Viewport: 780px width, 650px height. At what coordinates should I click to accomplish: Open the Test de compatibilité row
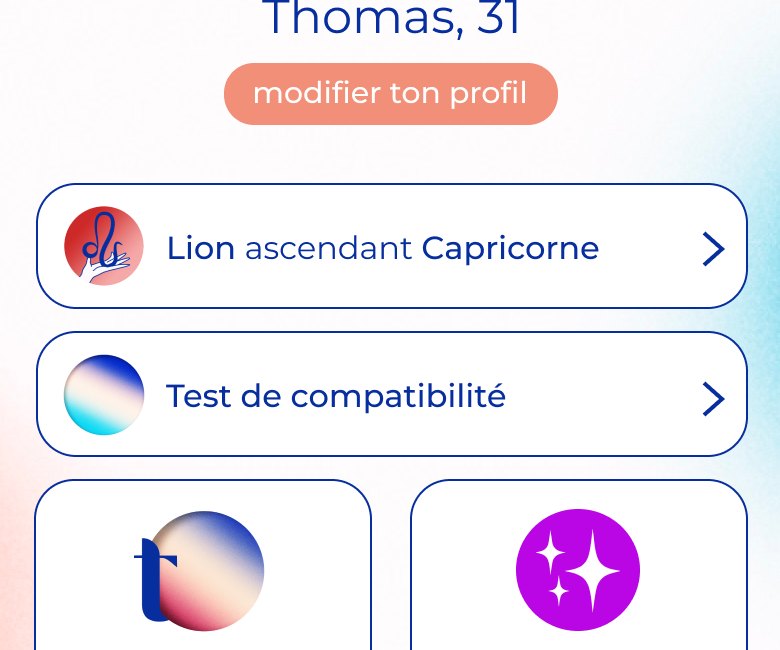(x=391, y=394)
